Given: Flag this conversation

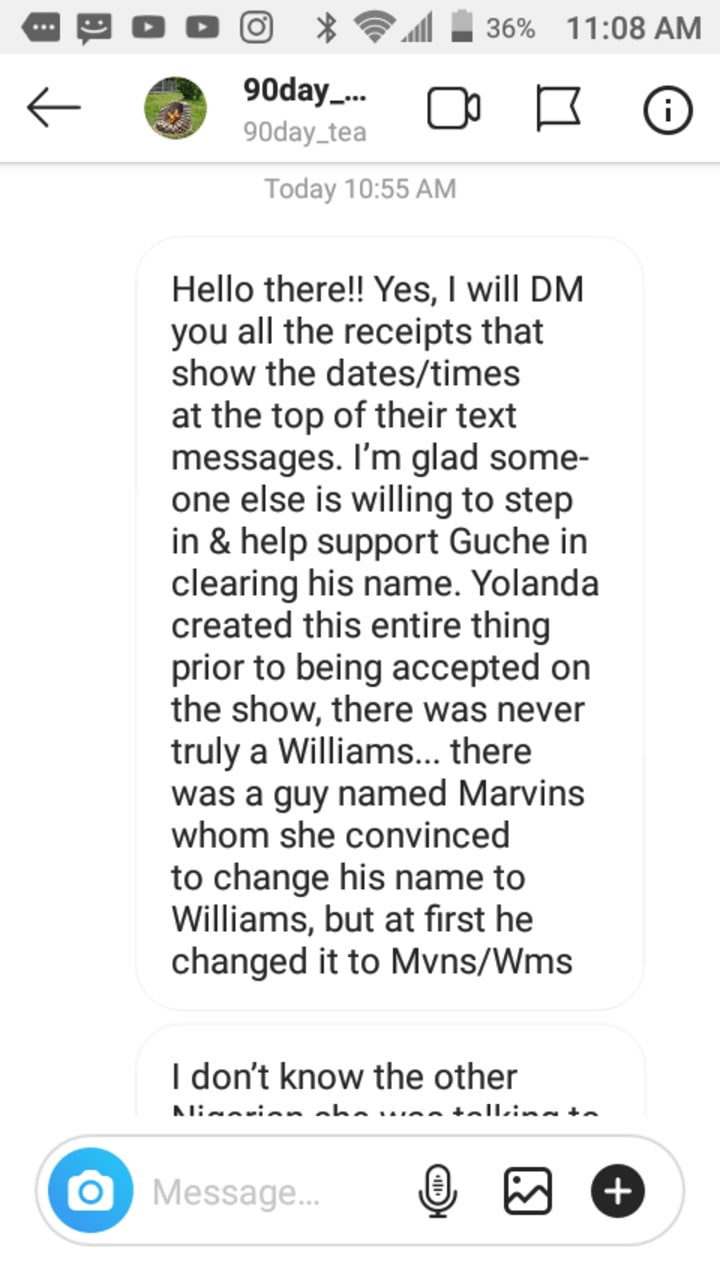Looking at the screenshot, I should click(x=558, y=109).
